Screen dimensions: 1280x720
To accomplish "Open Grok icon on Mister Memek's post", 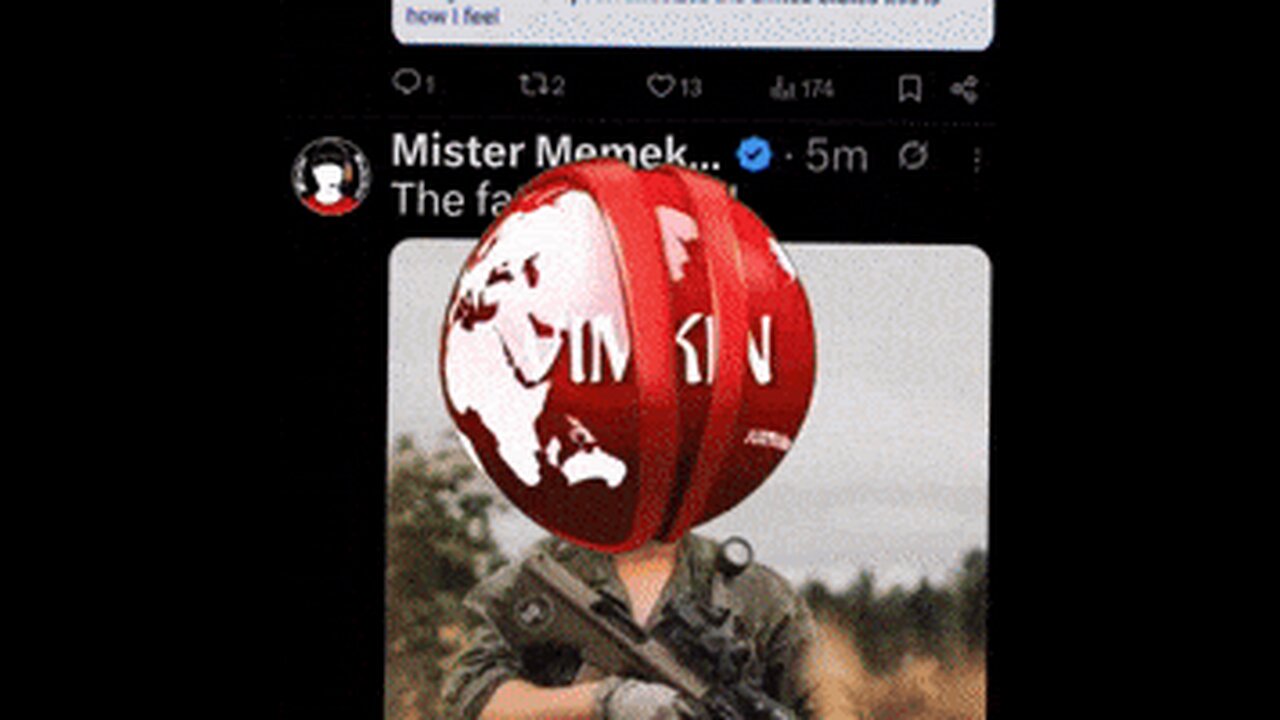I will [913, 157].
